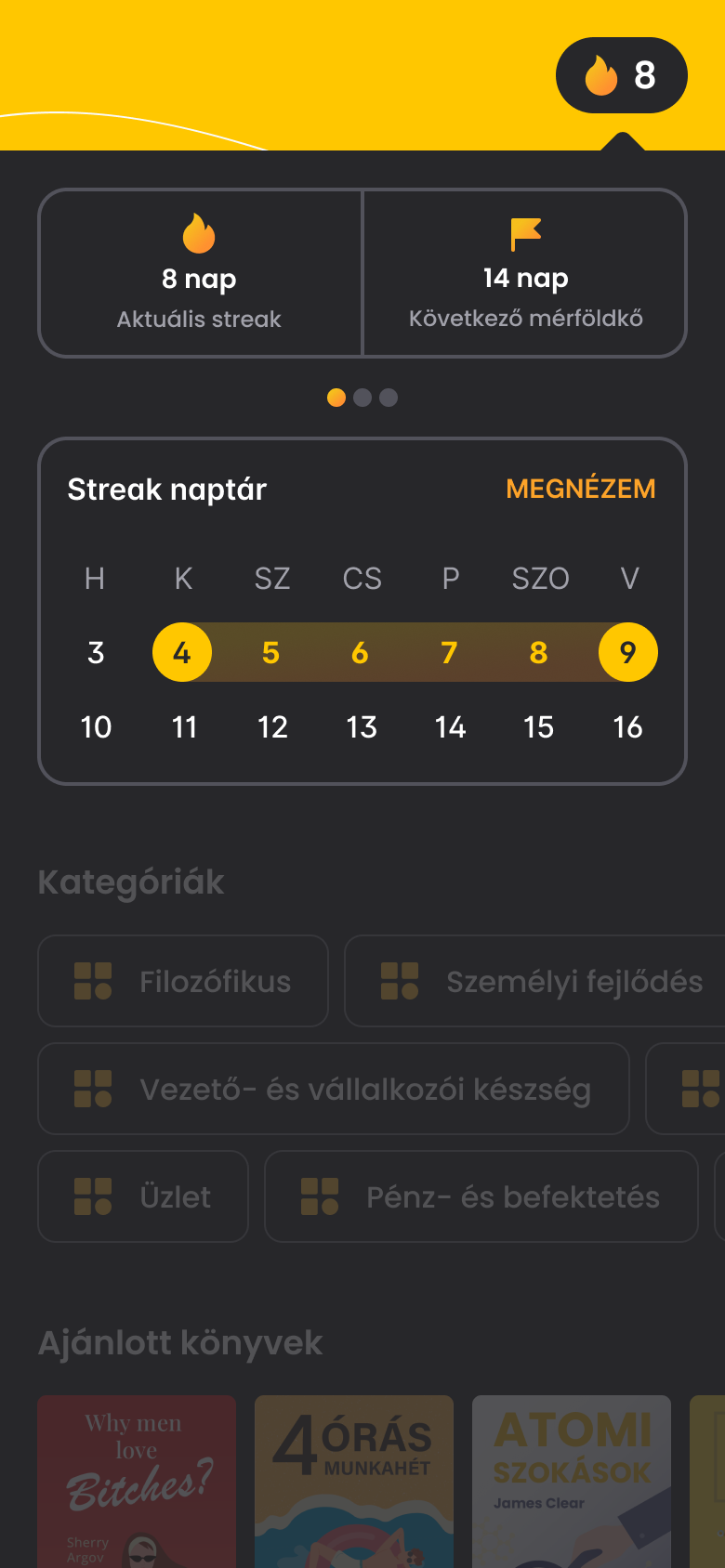The image size is (725, 1568).
Task: Open the Why men love Bitches book
Action: [x=137, y=1482]
